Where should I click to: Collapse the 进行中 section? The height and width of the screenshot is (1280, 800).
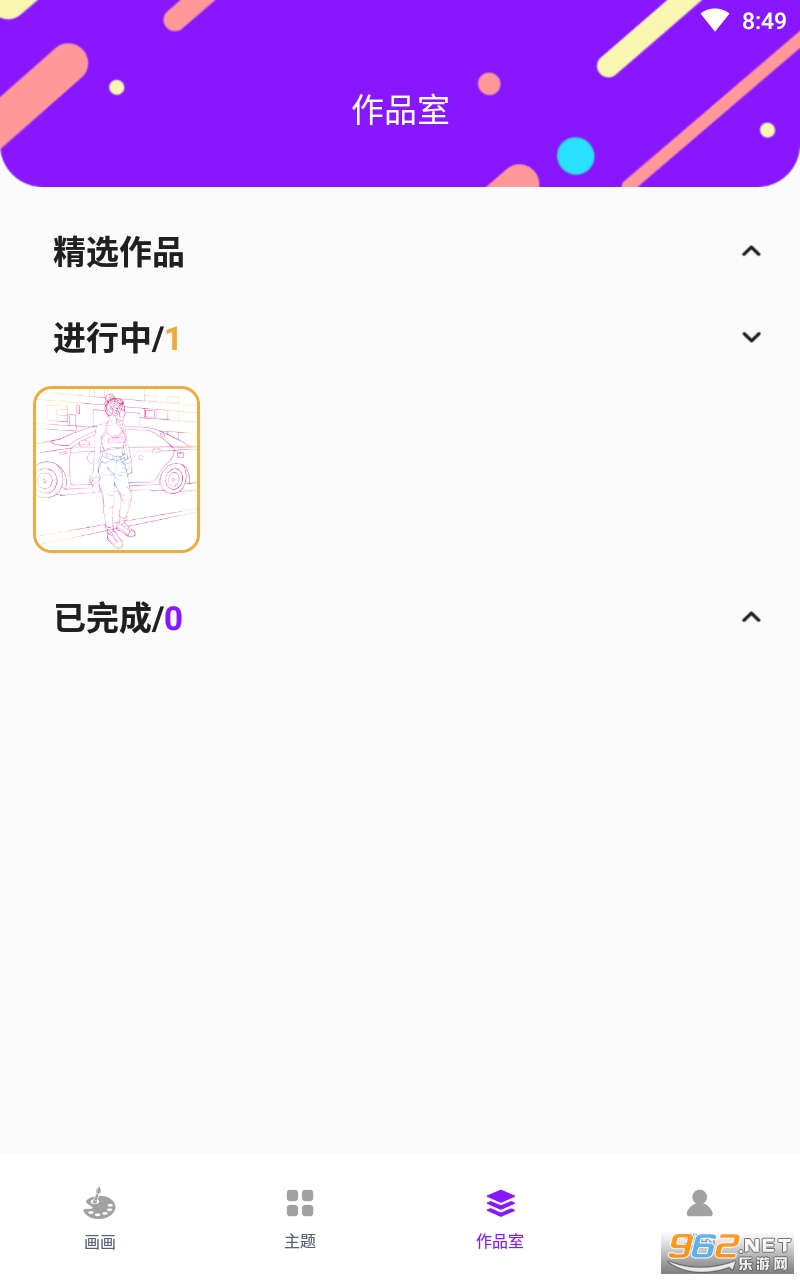click(751, 337)
